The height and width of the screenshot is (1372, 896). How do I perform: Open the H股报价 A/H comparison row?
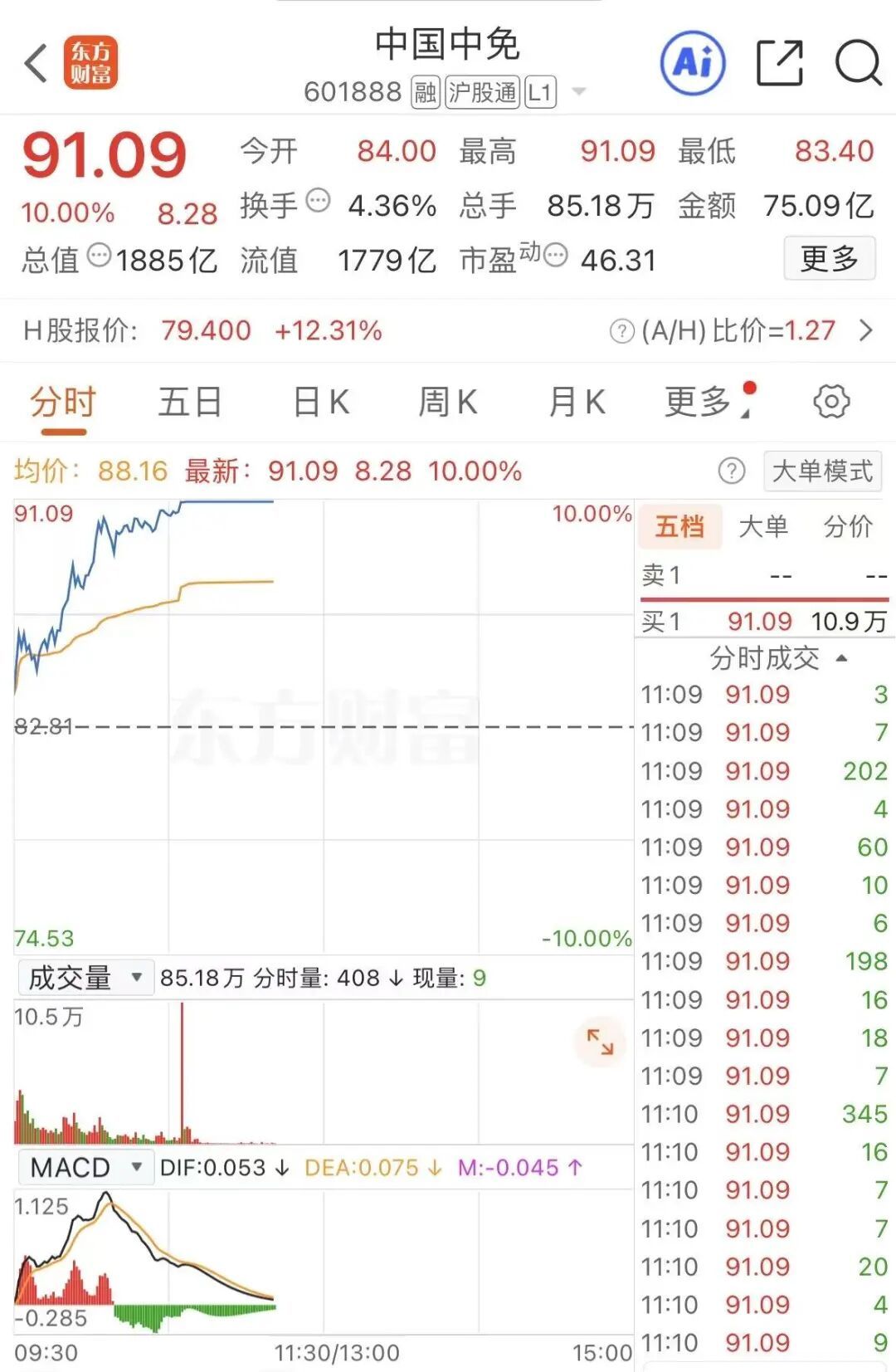[x=865, y=331]
